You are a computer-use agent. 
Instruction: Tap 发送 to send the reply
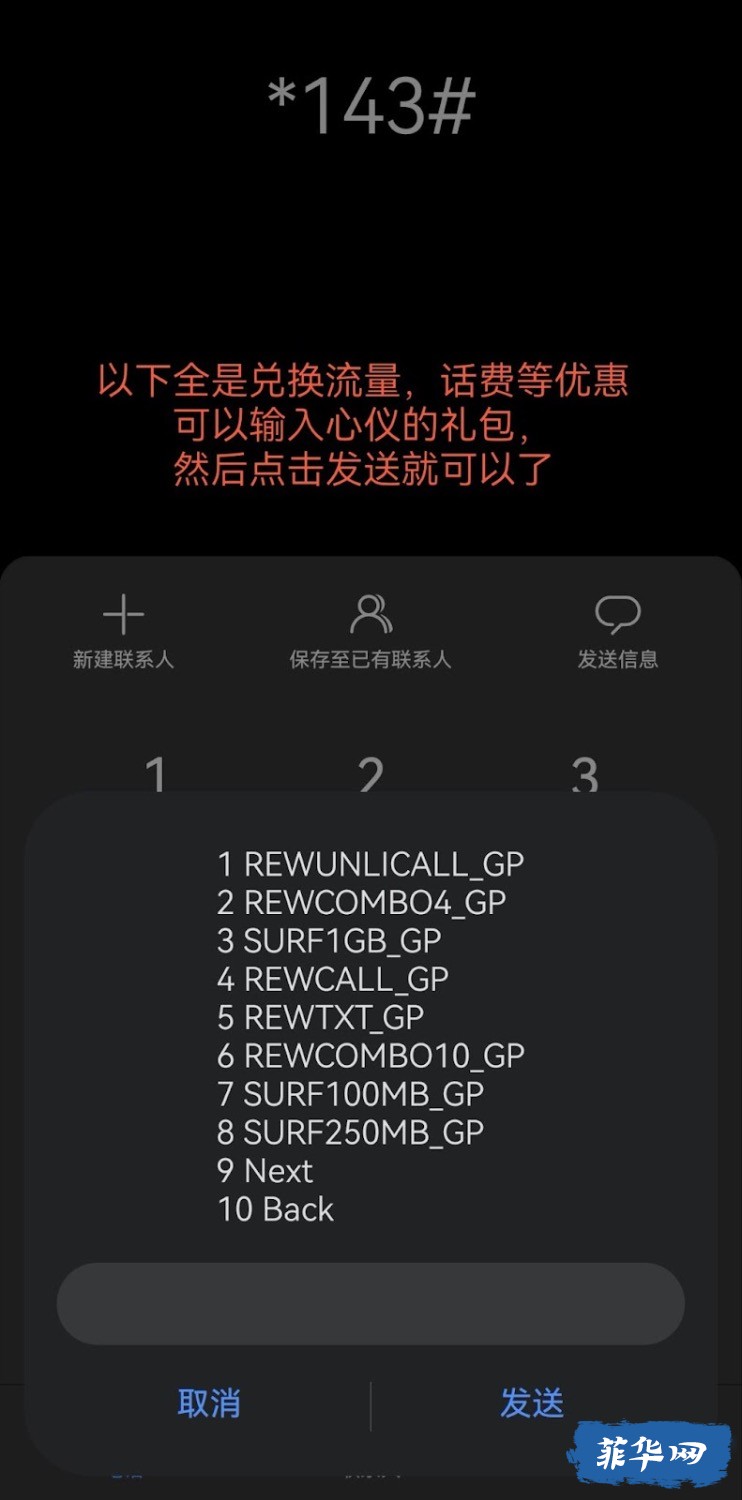531,1403
